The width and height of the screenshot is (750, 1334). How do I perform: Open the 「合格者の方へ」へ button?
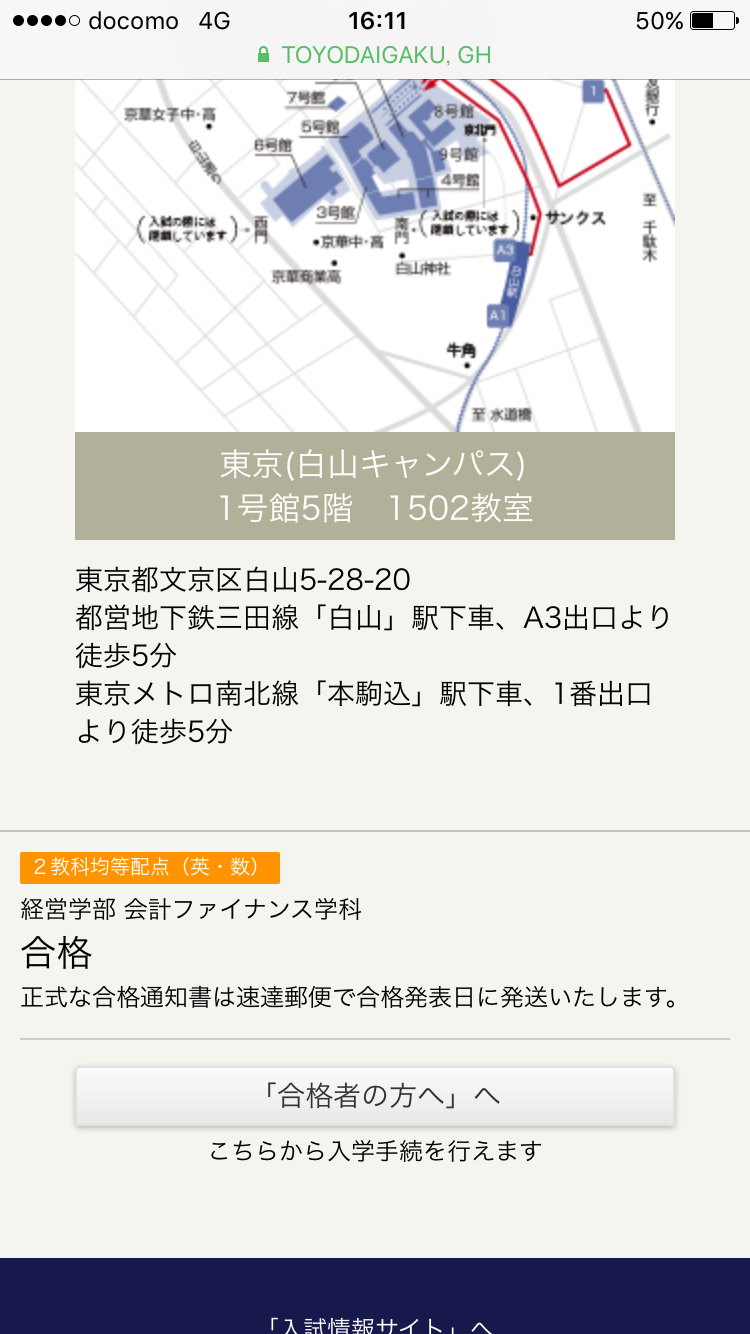point(375,1096)
